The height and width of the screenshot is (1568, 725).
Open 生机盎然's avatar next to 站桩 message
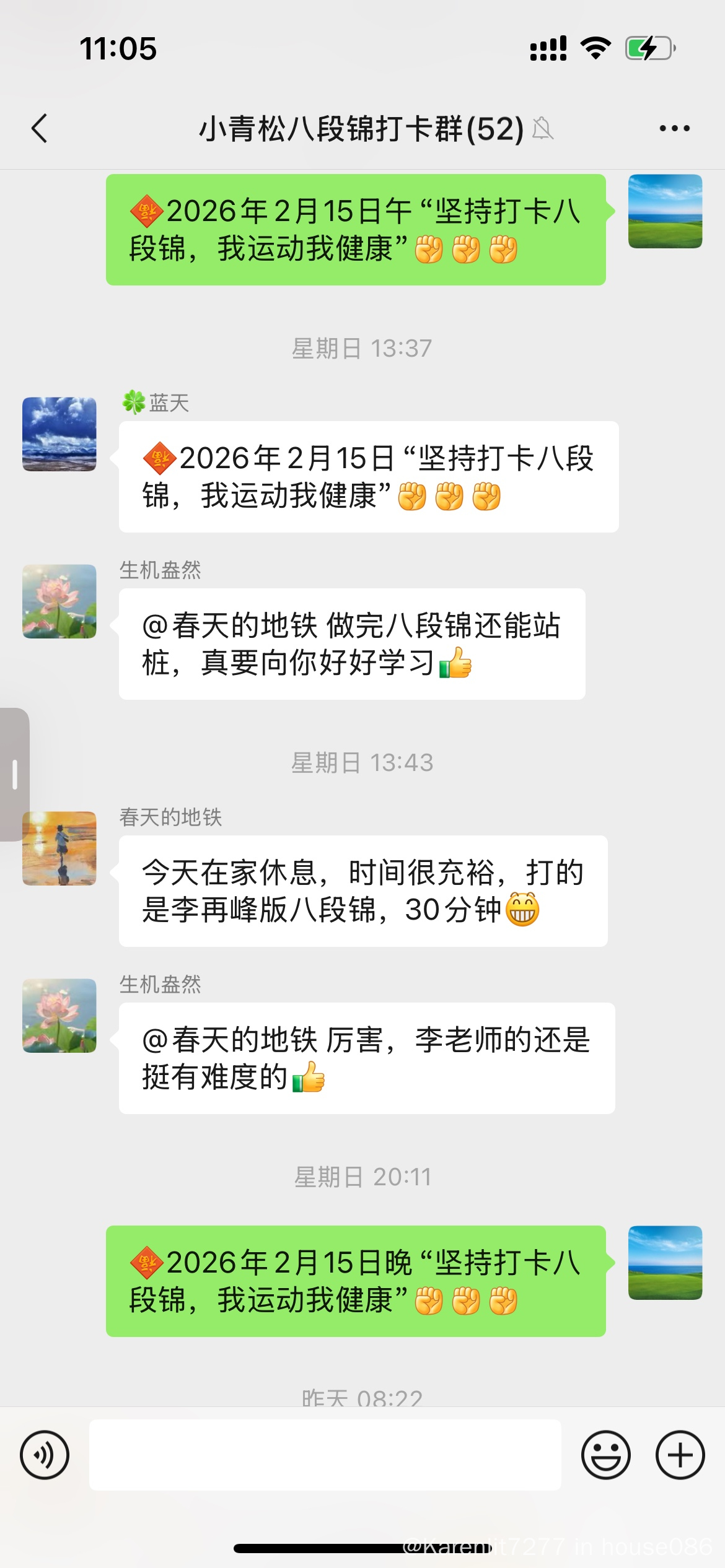click(59, 601)
